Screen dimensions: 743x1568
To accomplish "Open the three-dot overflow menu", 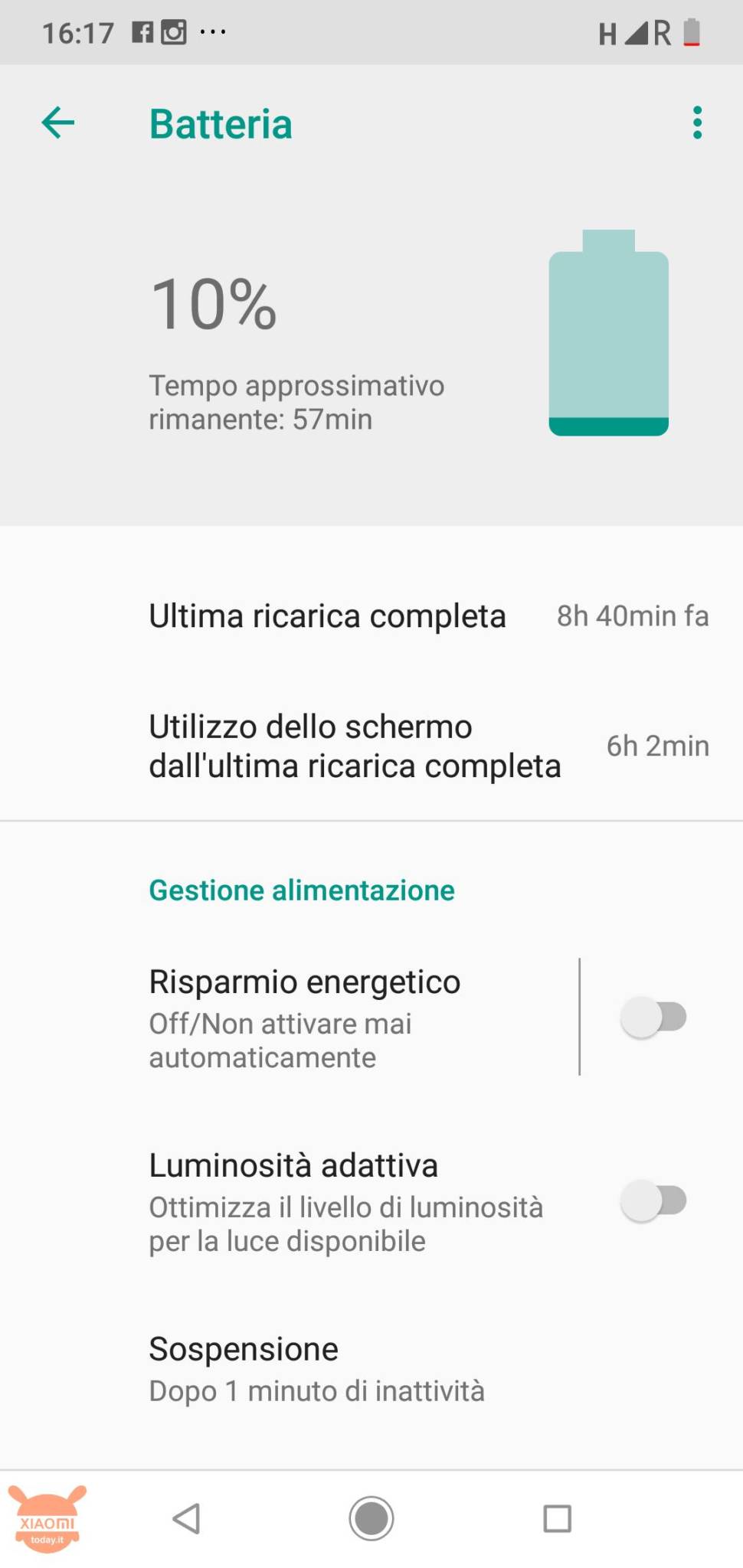I will 697,123.
